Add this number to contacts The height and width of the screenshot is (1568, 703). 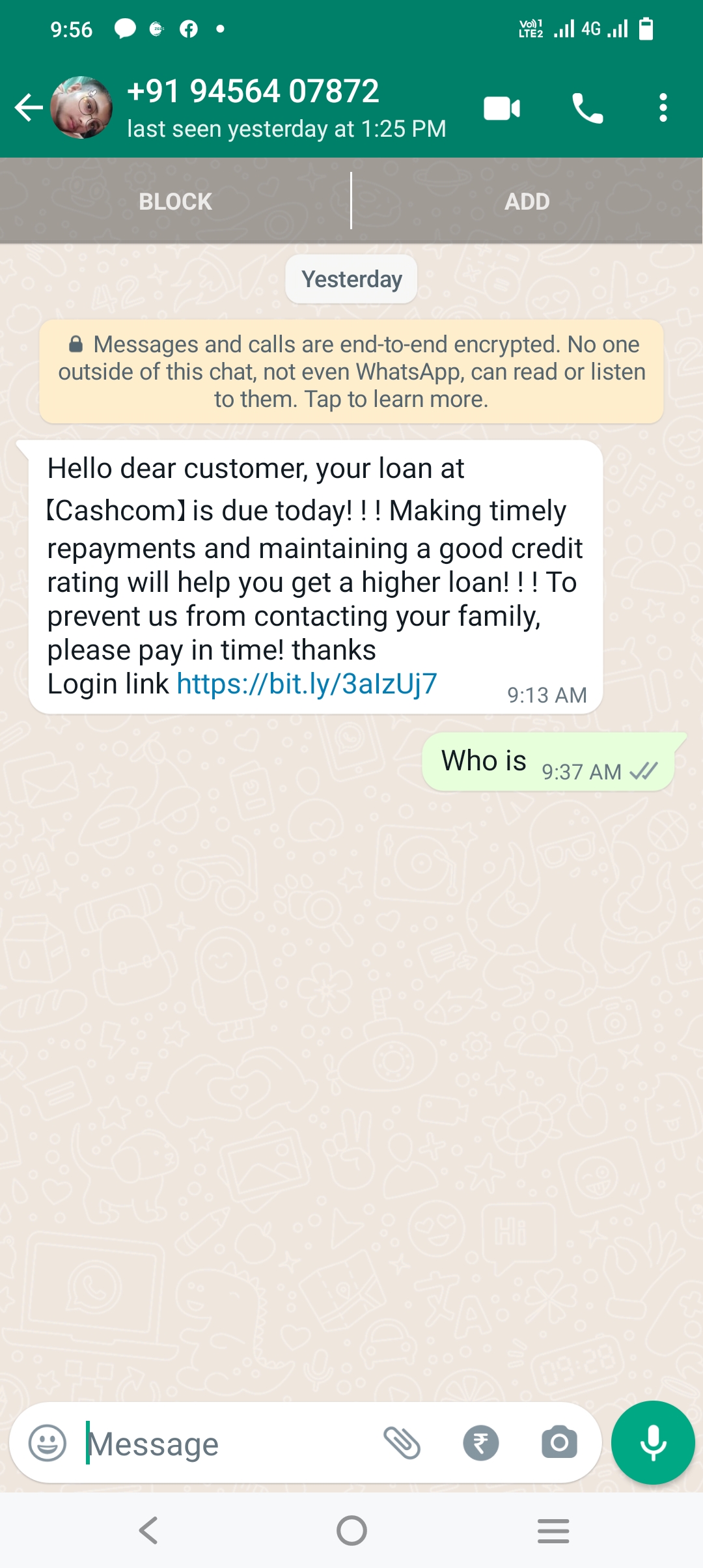click(x=527, y=202)
